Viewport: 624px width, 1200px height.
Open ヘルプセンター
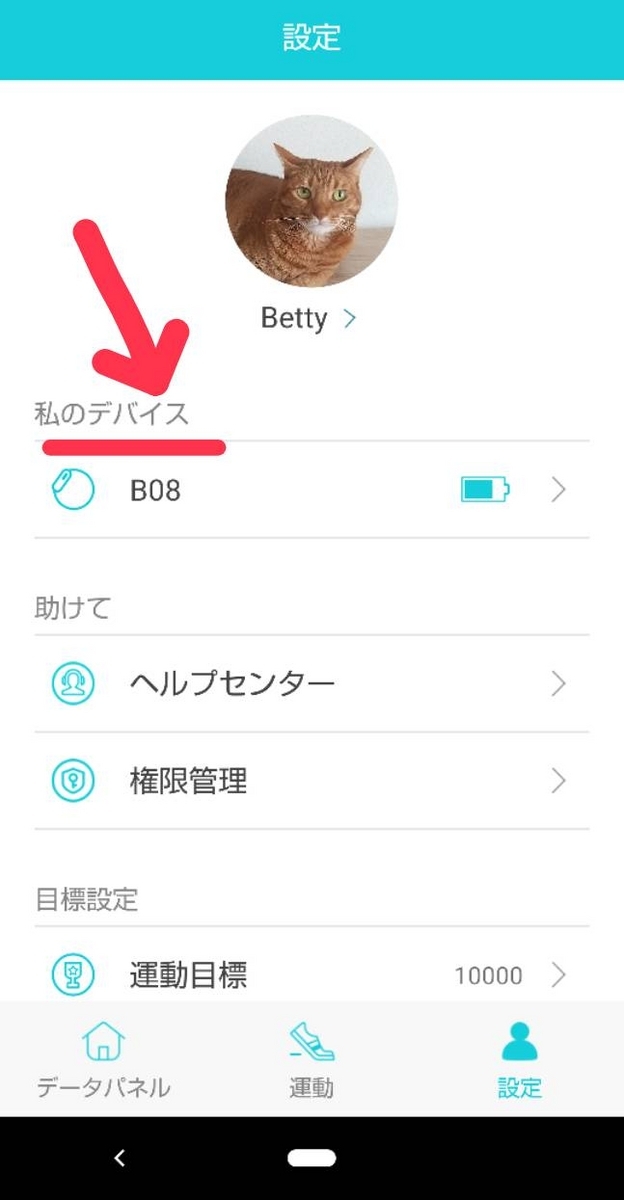(312, 684)
